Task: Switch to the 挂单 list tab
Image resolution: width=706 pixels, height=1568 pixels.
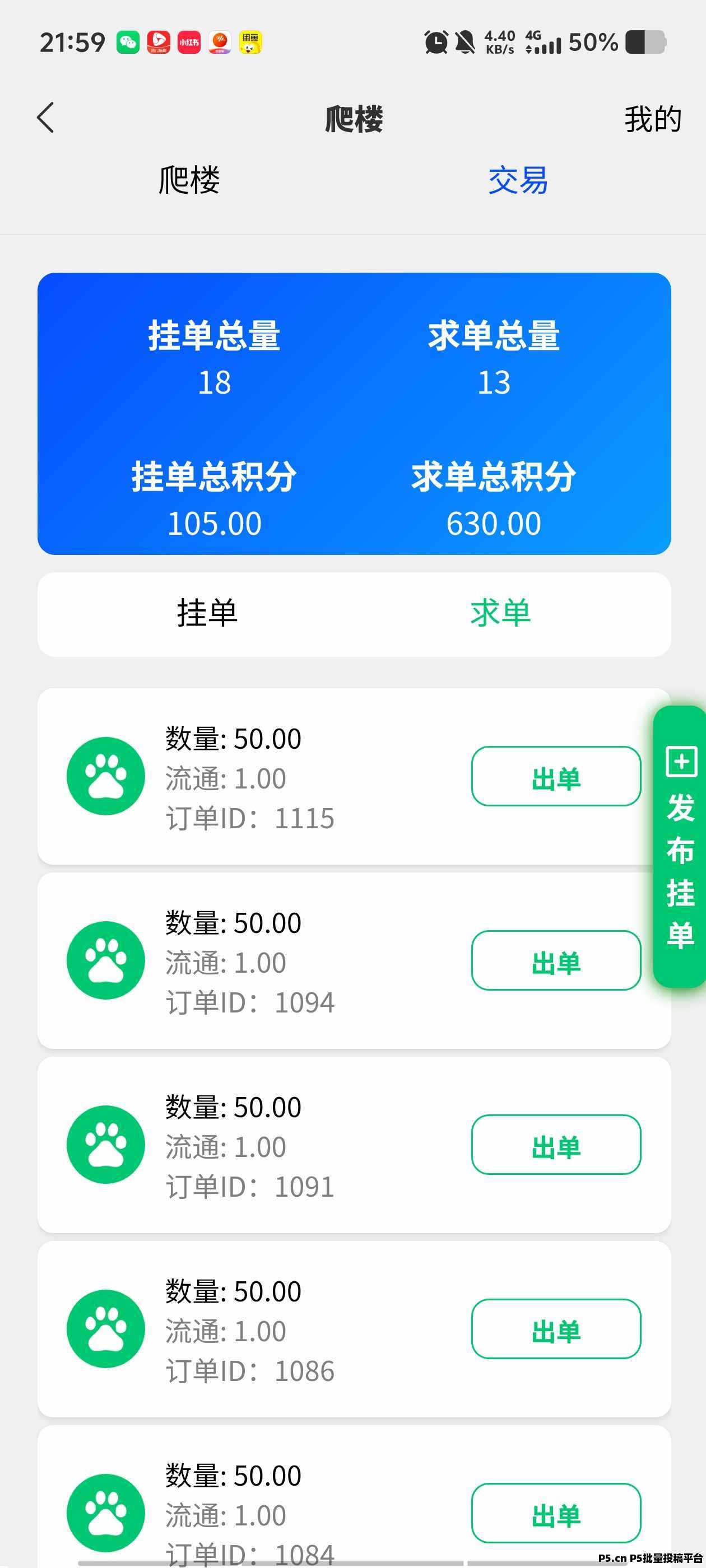Action: tap(207, 612)
